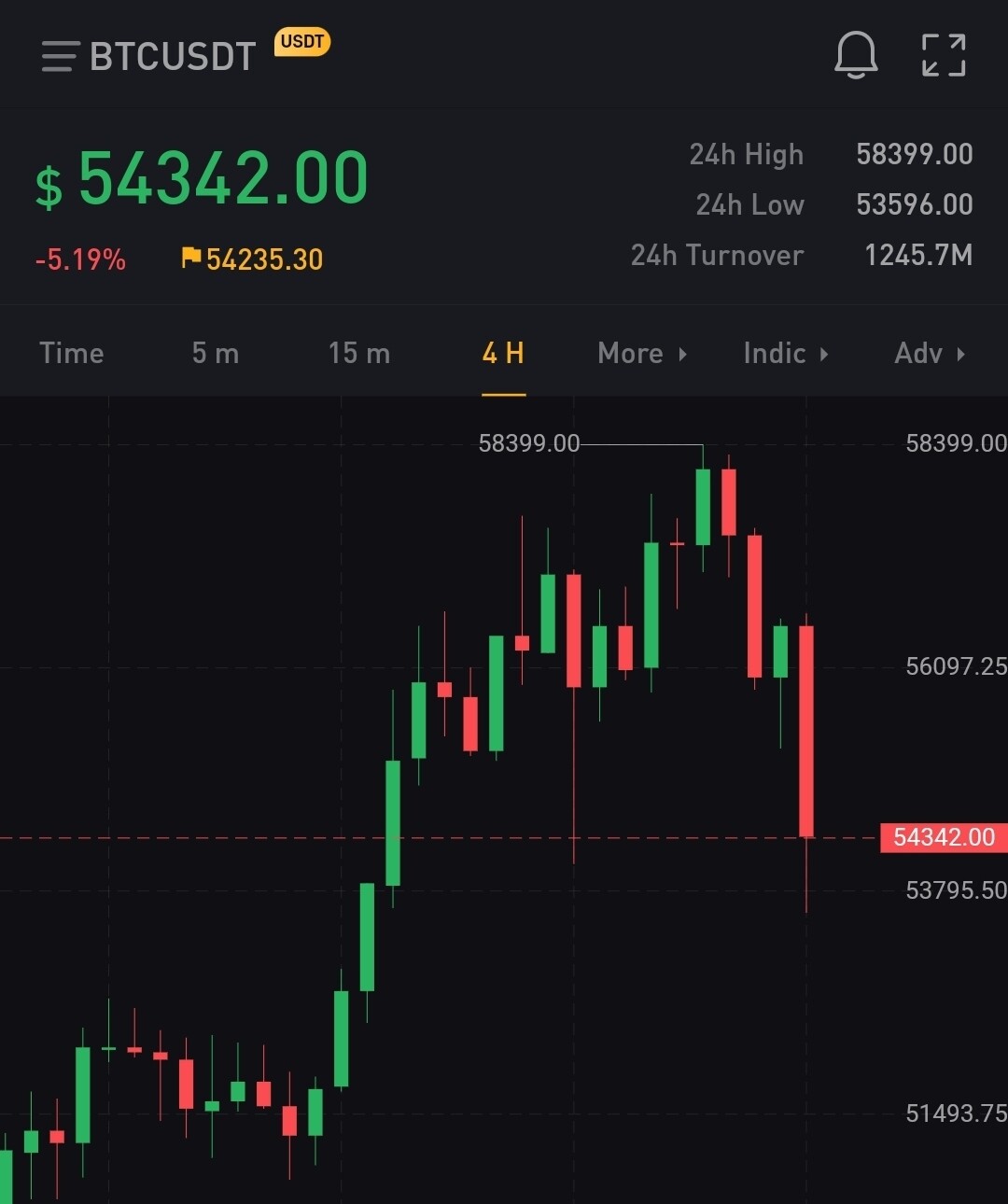This screenshot has height=1204, width=1008.
Task: Expand the More intervals dropdown
Action: (642, 354)
